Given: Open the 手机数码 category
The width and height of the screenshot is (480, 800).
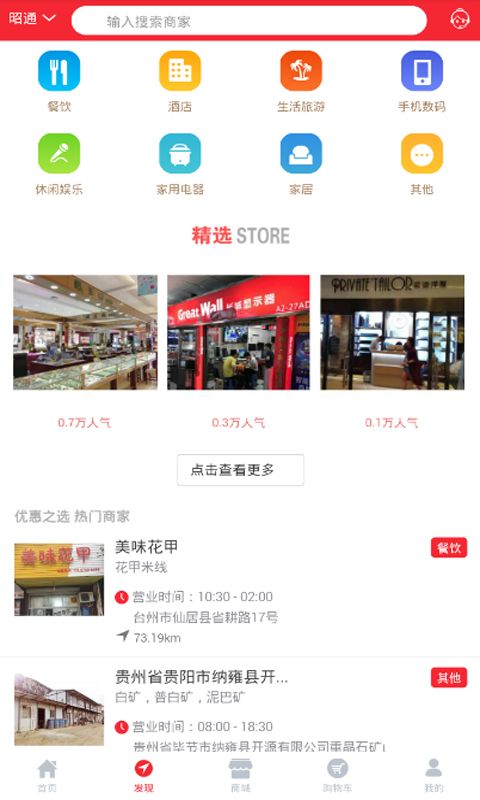Looking at the screenshot, I should click(x=421, y=81).
